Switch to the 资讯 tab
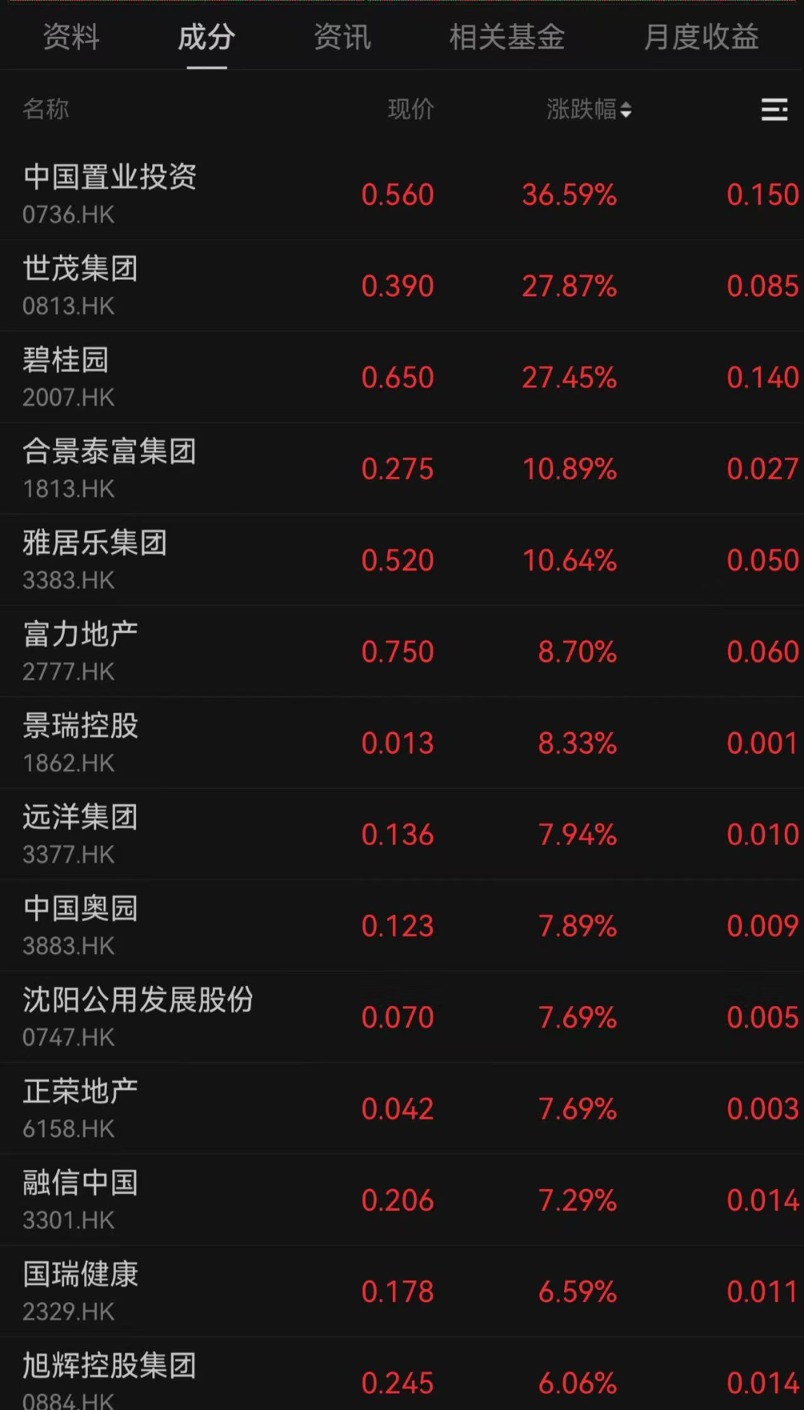The image size is (804, 1410). [x=342, y=38]
